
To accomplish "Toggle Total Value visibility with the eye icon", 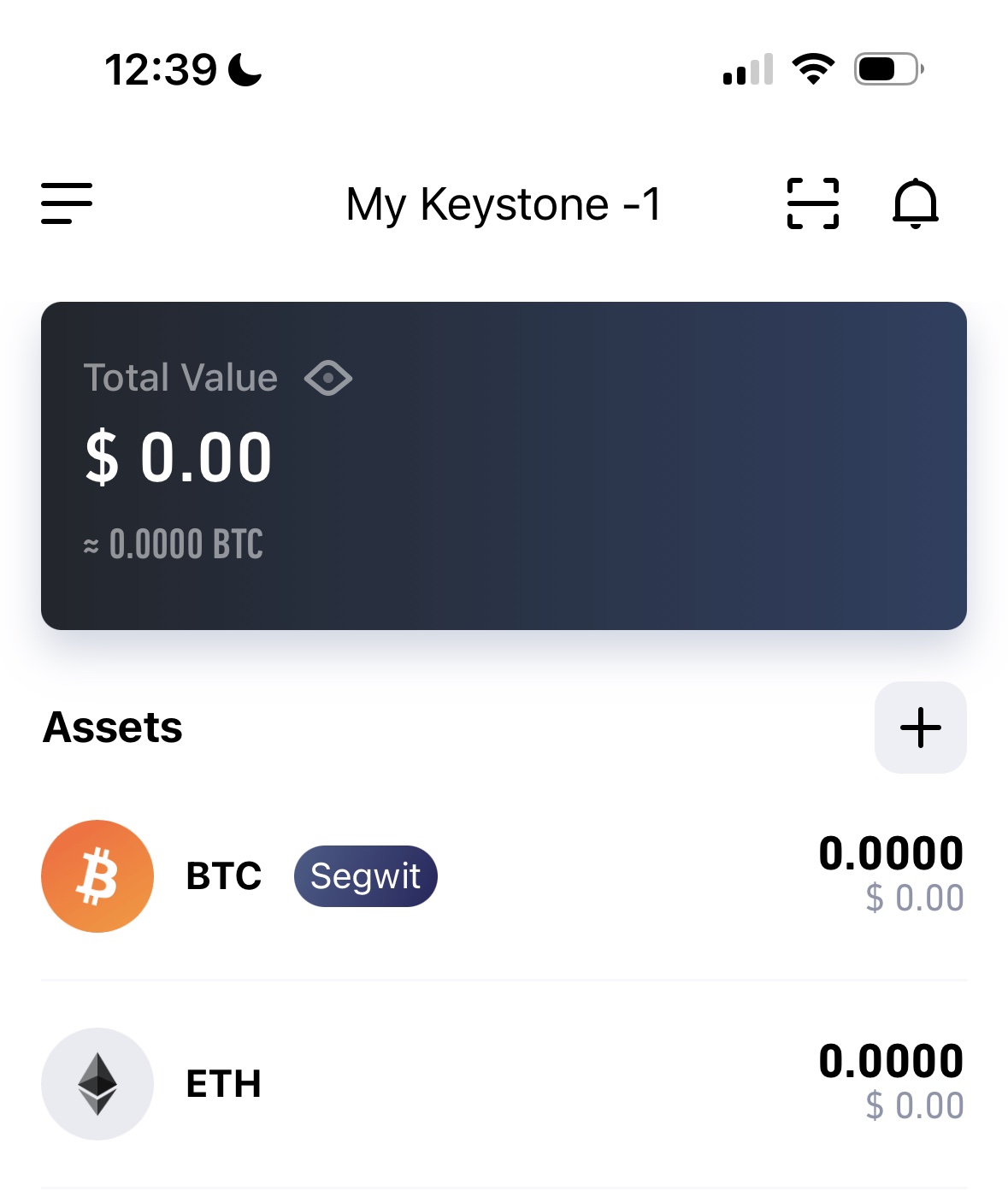I will click(x=327, y=377).
